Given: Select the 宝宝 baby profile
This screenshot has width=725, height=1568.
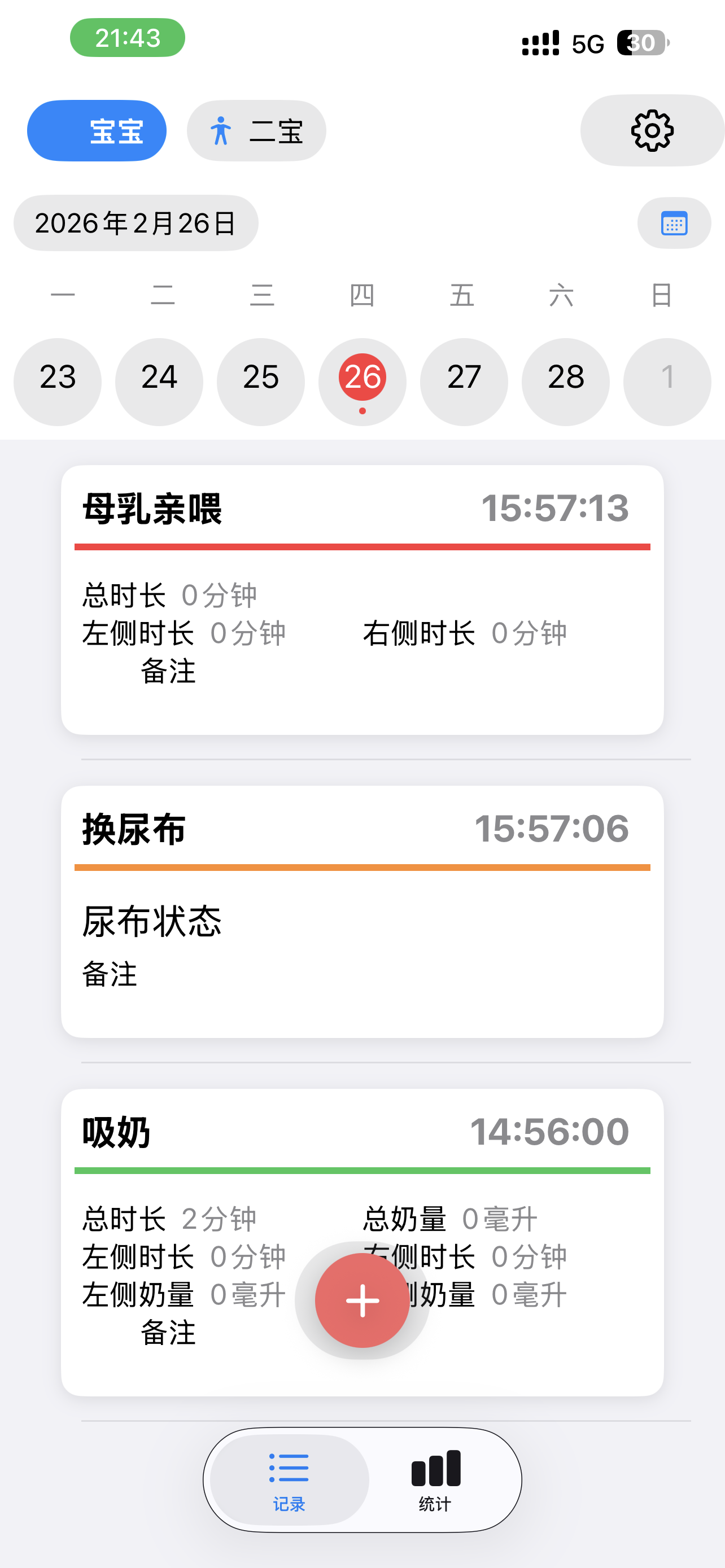Looking at the screenshot, I should click(x=96, y=130).
